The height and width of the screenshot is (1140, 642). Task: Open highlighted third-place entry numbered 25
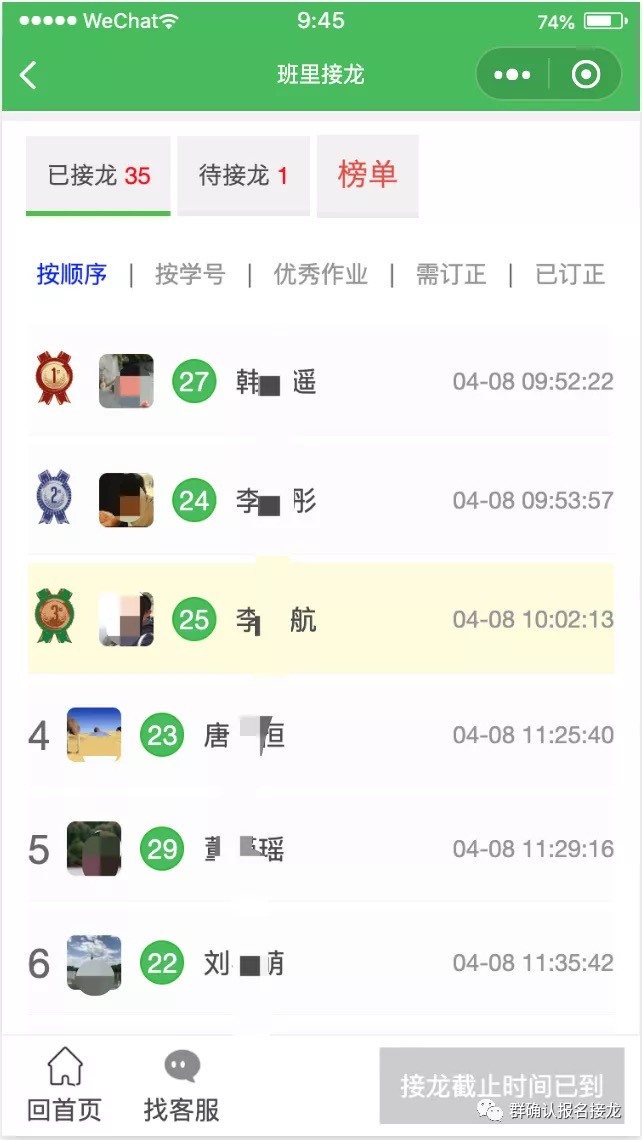[320, 619]
